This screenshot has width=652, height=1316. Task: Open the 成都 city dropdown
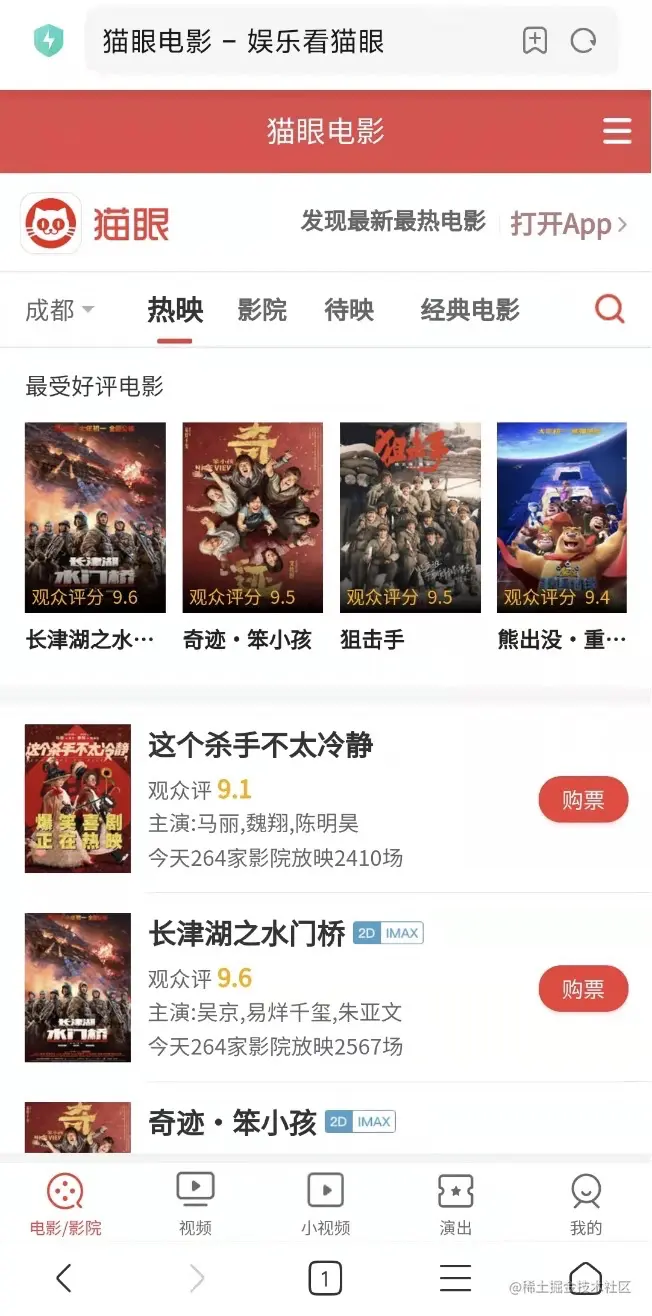[59, 310]
